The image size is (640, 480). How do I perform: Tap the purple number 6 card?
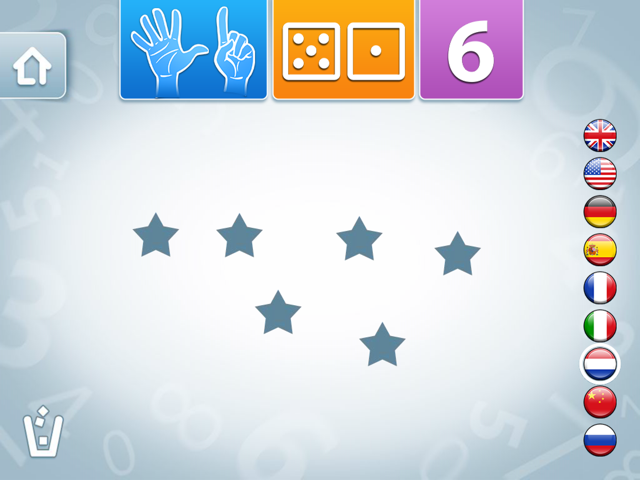pyautogui.click(x=471, y=50)
